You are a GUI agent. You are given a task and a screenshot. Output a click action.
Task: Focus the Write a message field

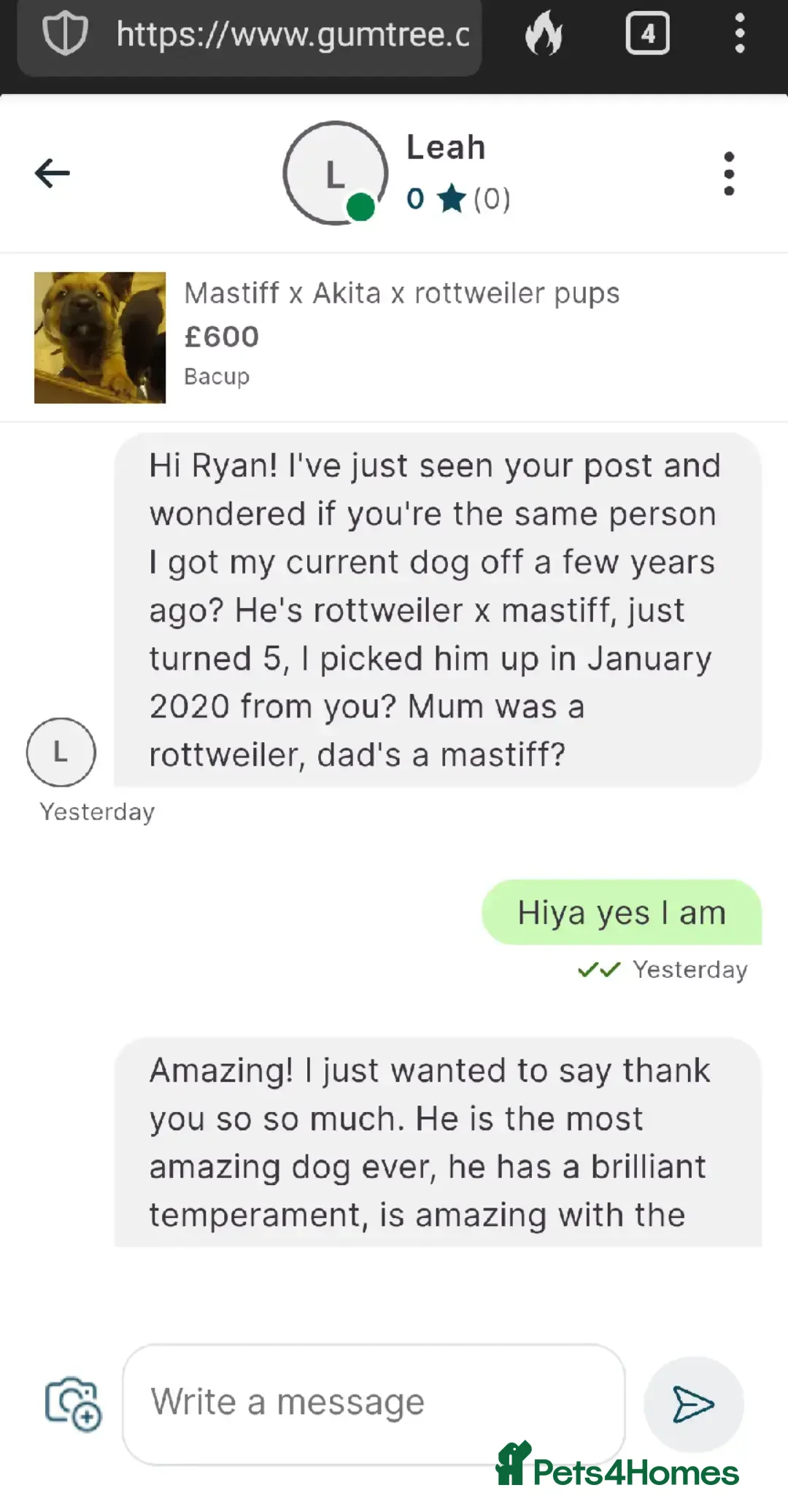point(374,1403)
